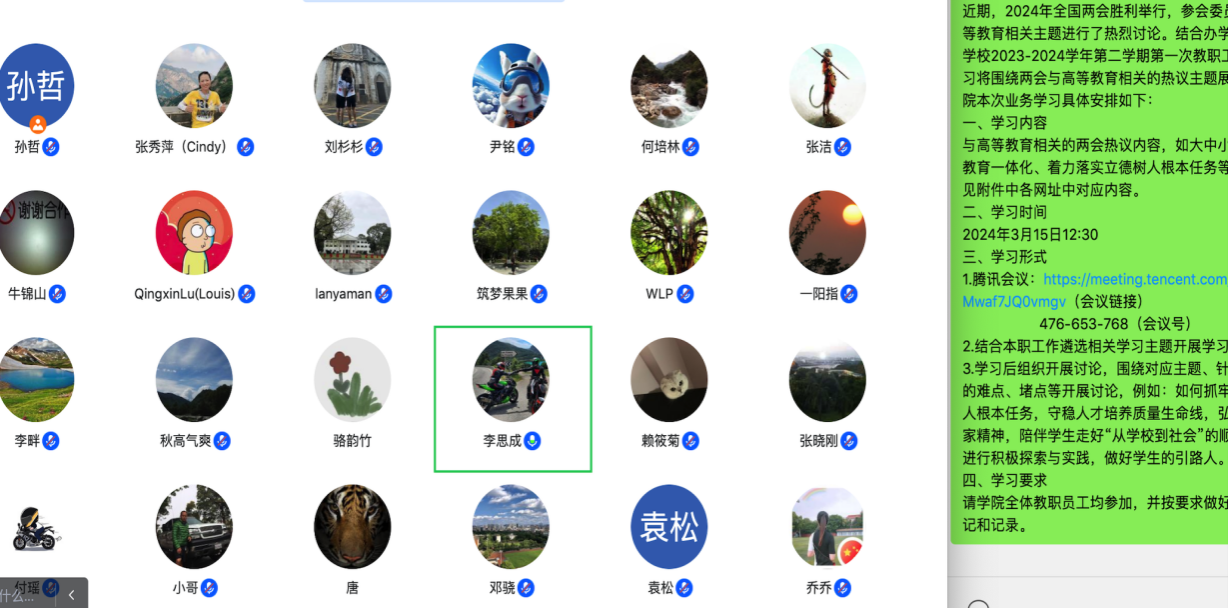The width and height of the screenshot is (1228, 608).
Task: Select 张秀萍（Cindy）participant tile
Action: pos(194,86)
